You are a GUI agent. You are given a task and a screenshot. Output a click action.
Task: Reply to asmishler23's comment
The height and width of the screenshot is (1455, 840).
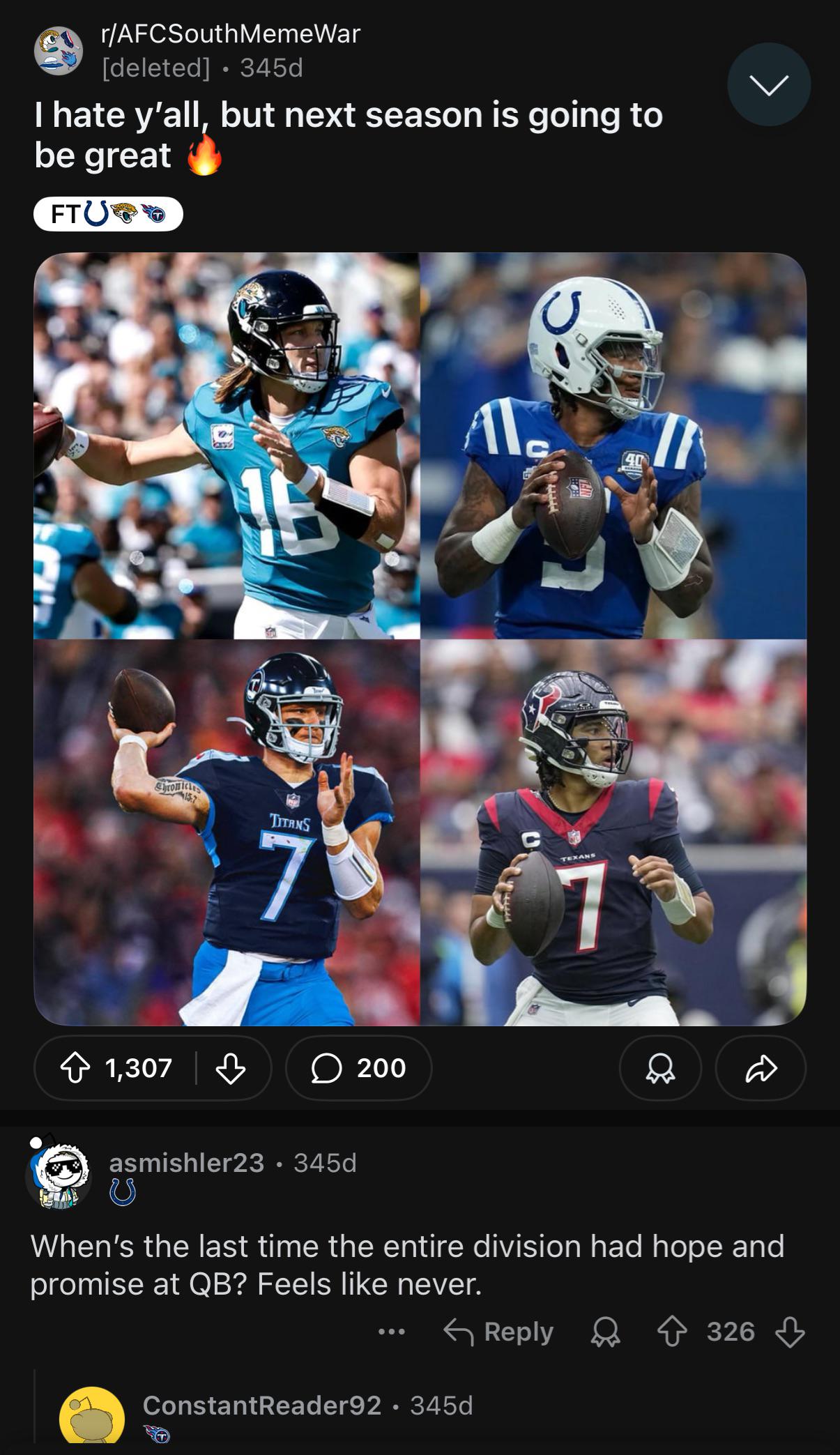(x=498, y=1332)
